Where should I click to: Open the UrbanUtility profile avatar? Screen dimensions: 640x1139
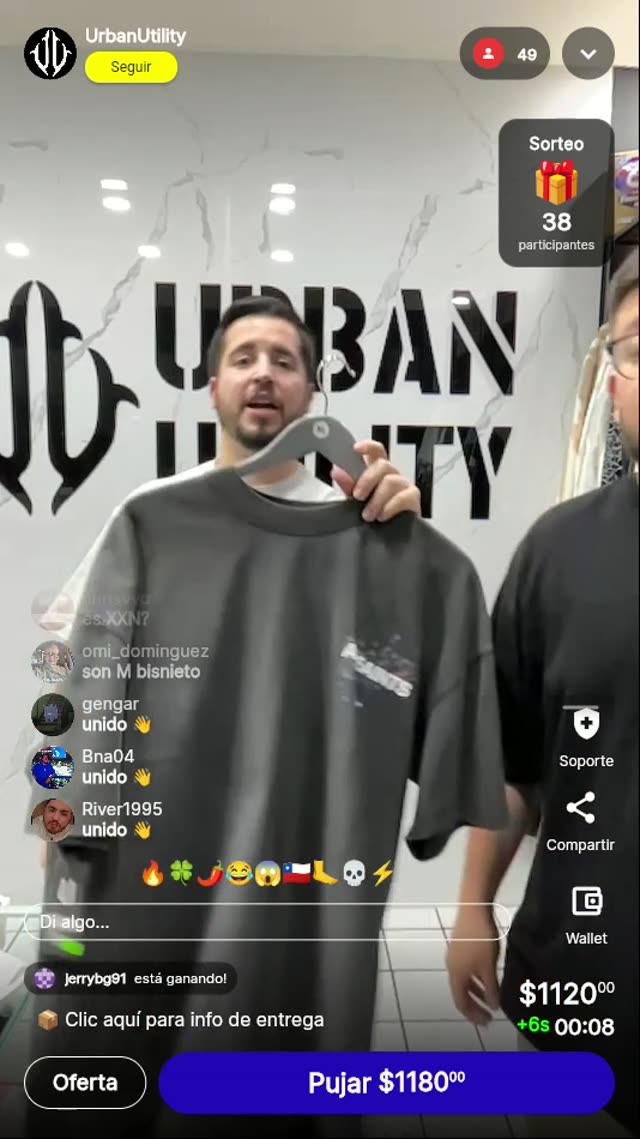[x=50, y=53]
